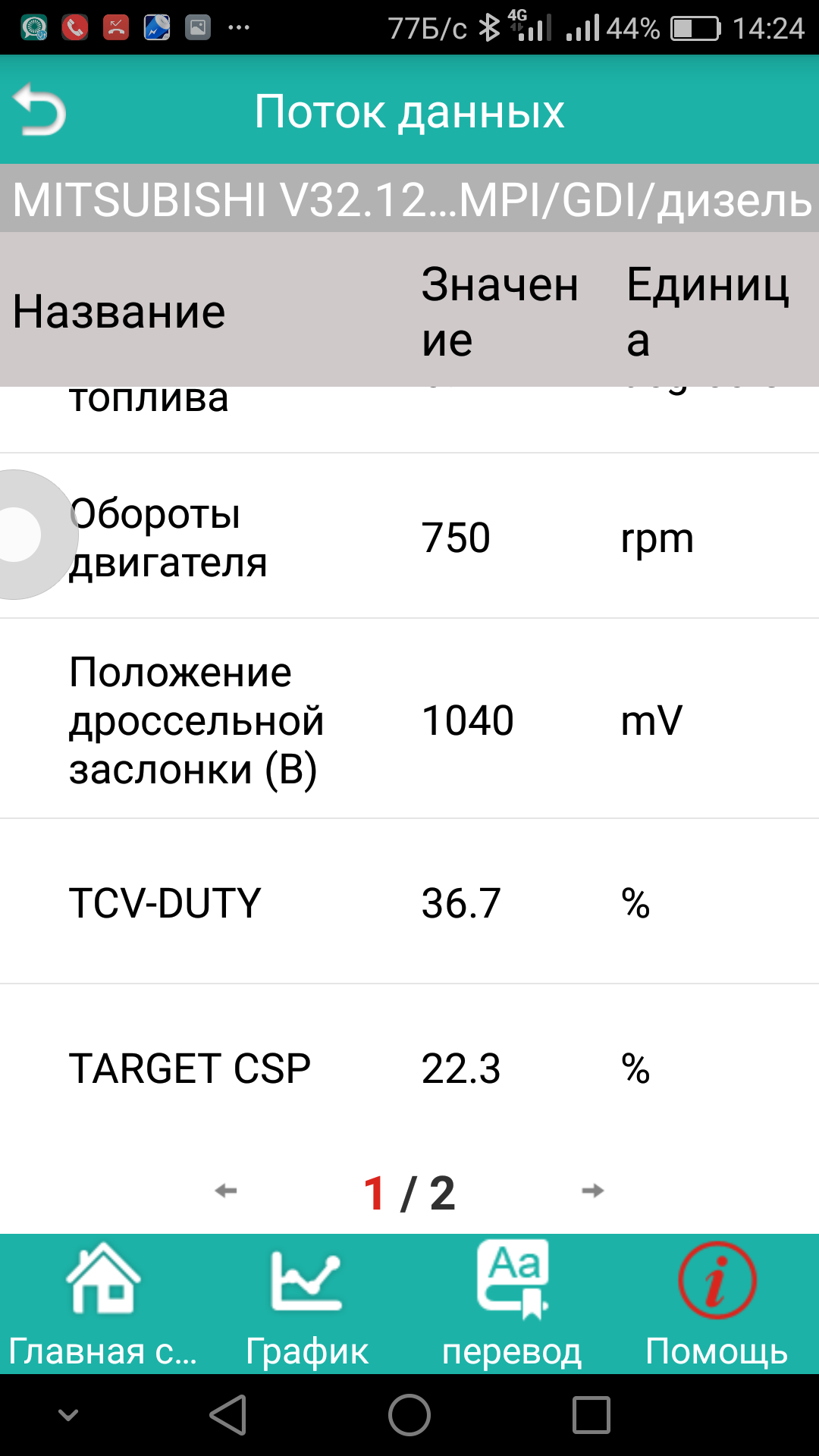Select the TCV-DUTY row
Screen dimensions: 819x1456
point(409,902)
